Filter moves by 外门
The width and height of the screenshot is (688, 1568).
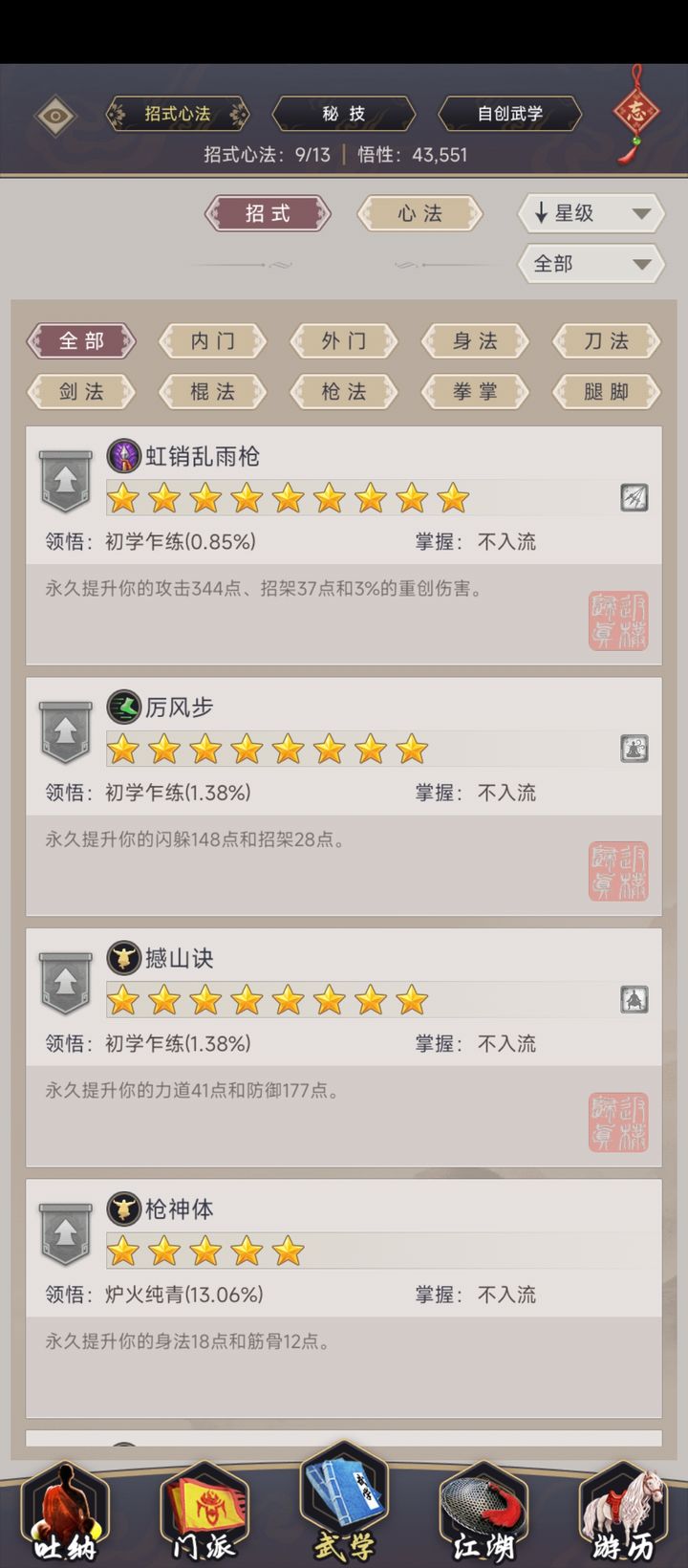343,341
